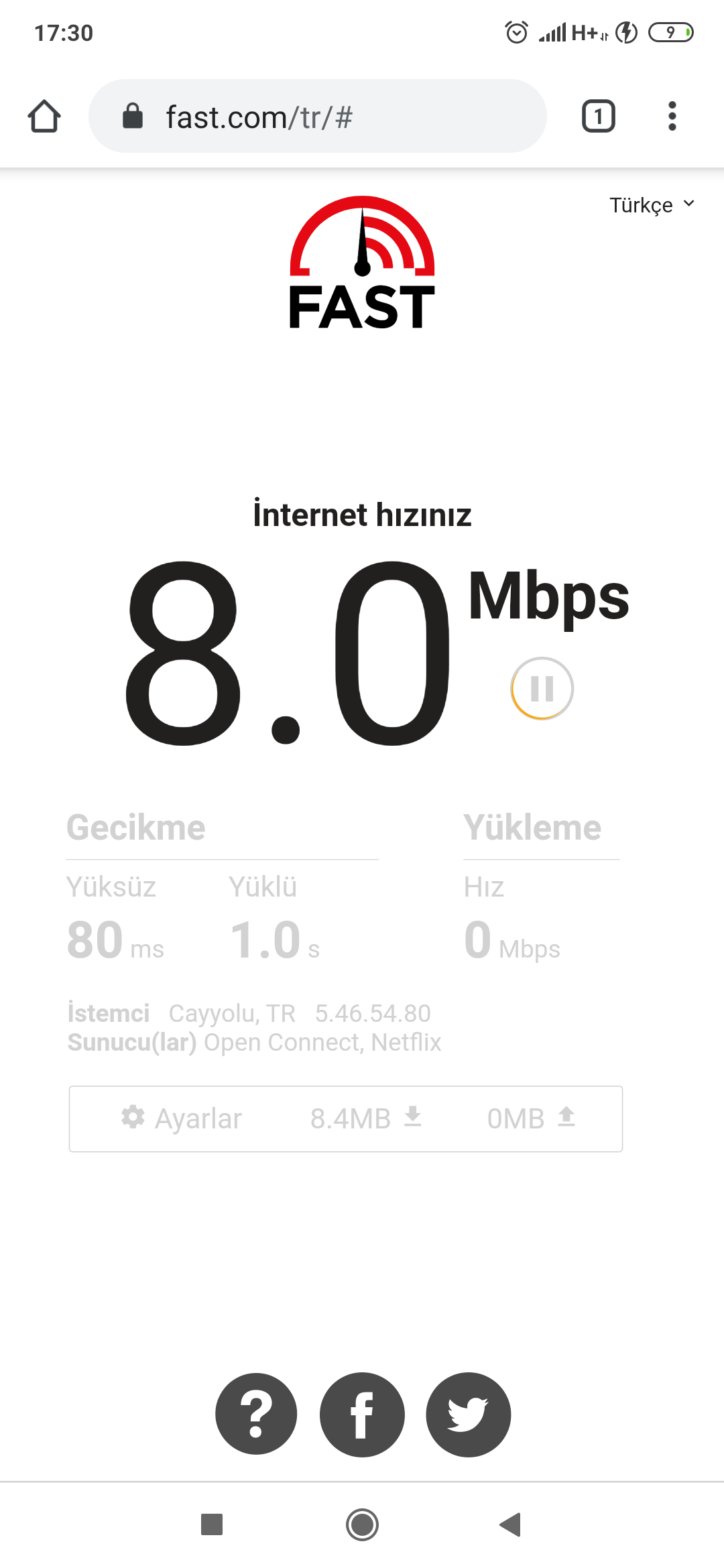Pause the speed test
The height and width of the screenshot is (1568, 724).
pos(542,688)
